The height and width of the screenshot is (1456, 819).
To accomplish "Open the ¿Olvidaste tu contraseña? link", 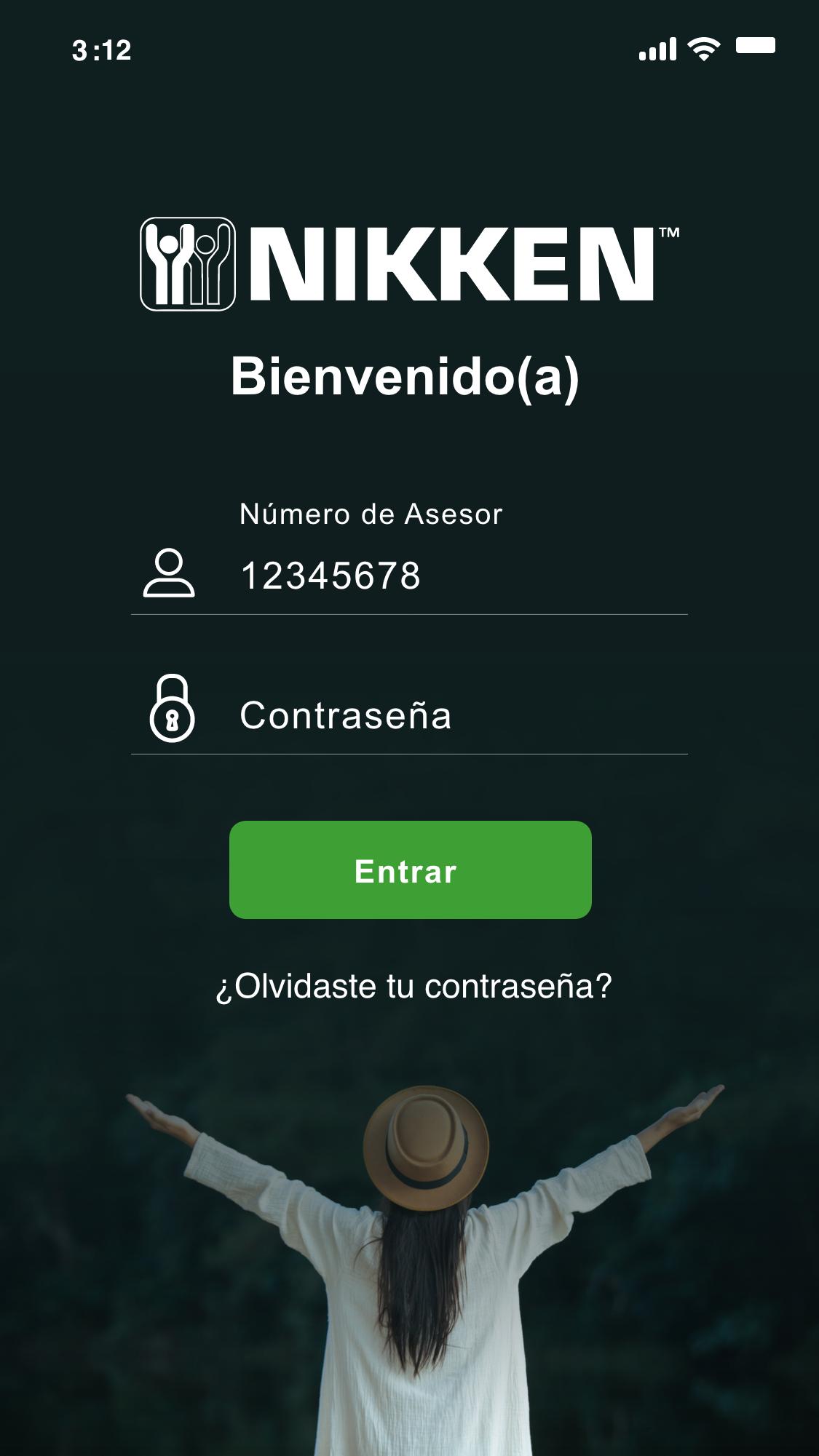I will click(414, 986).
